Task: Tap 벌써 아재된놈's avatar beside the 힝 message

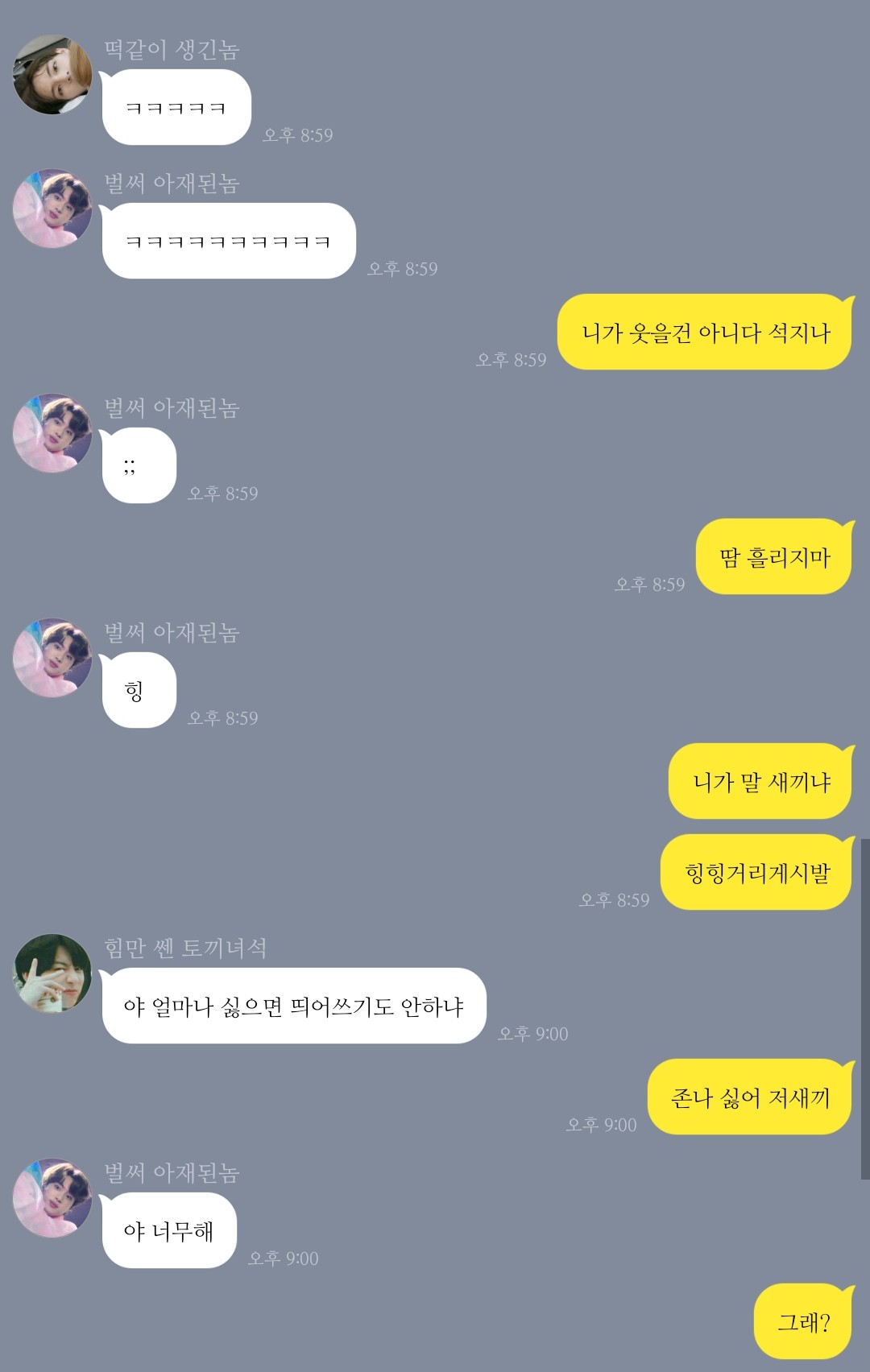Action: [x=52, y=657]
